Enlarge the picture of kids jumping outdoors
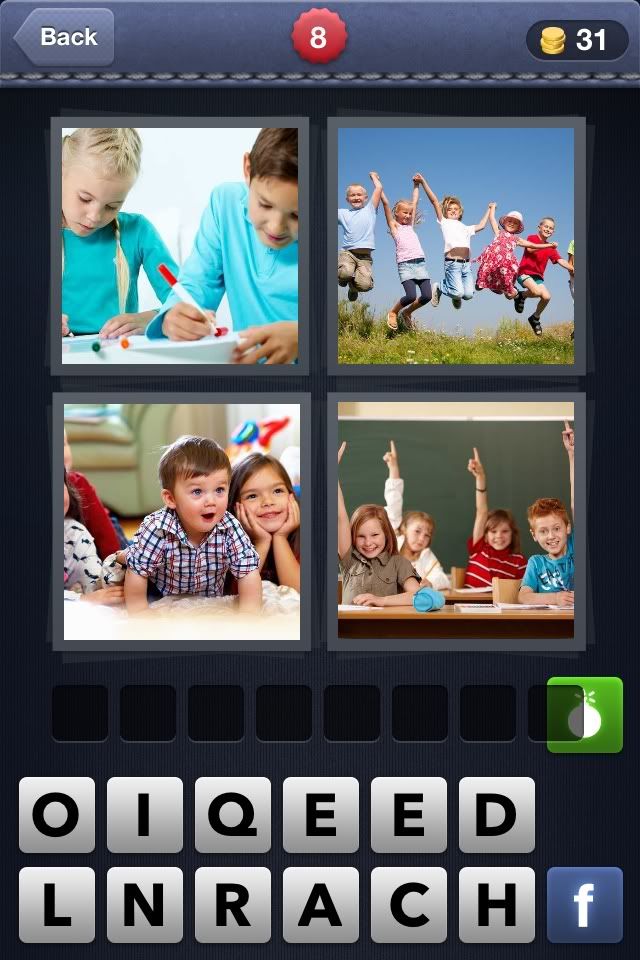This screenshot has height=960, width=640. pos(456,245)
